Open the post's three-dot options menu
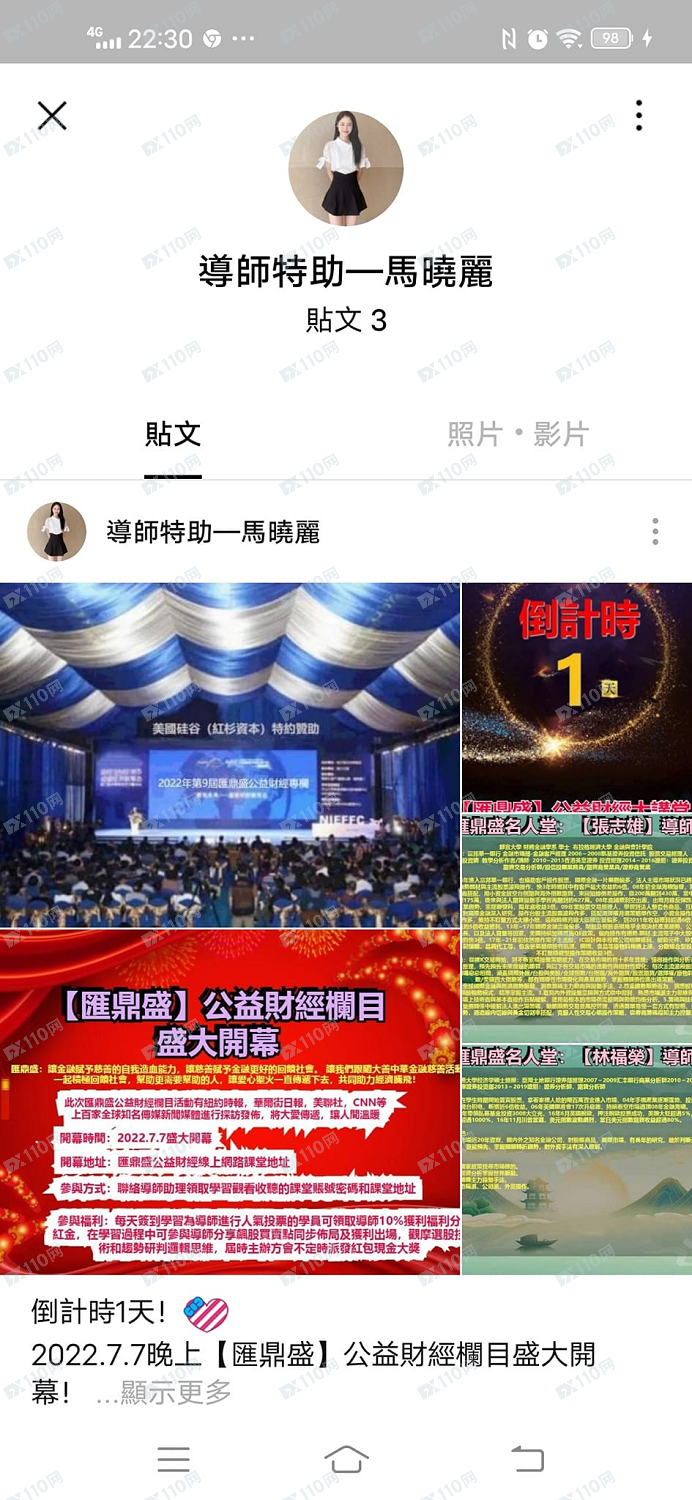The image size is (692, 1500). [x=655, y=531]
